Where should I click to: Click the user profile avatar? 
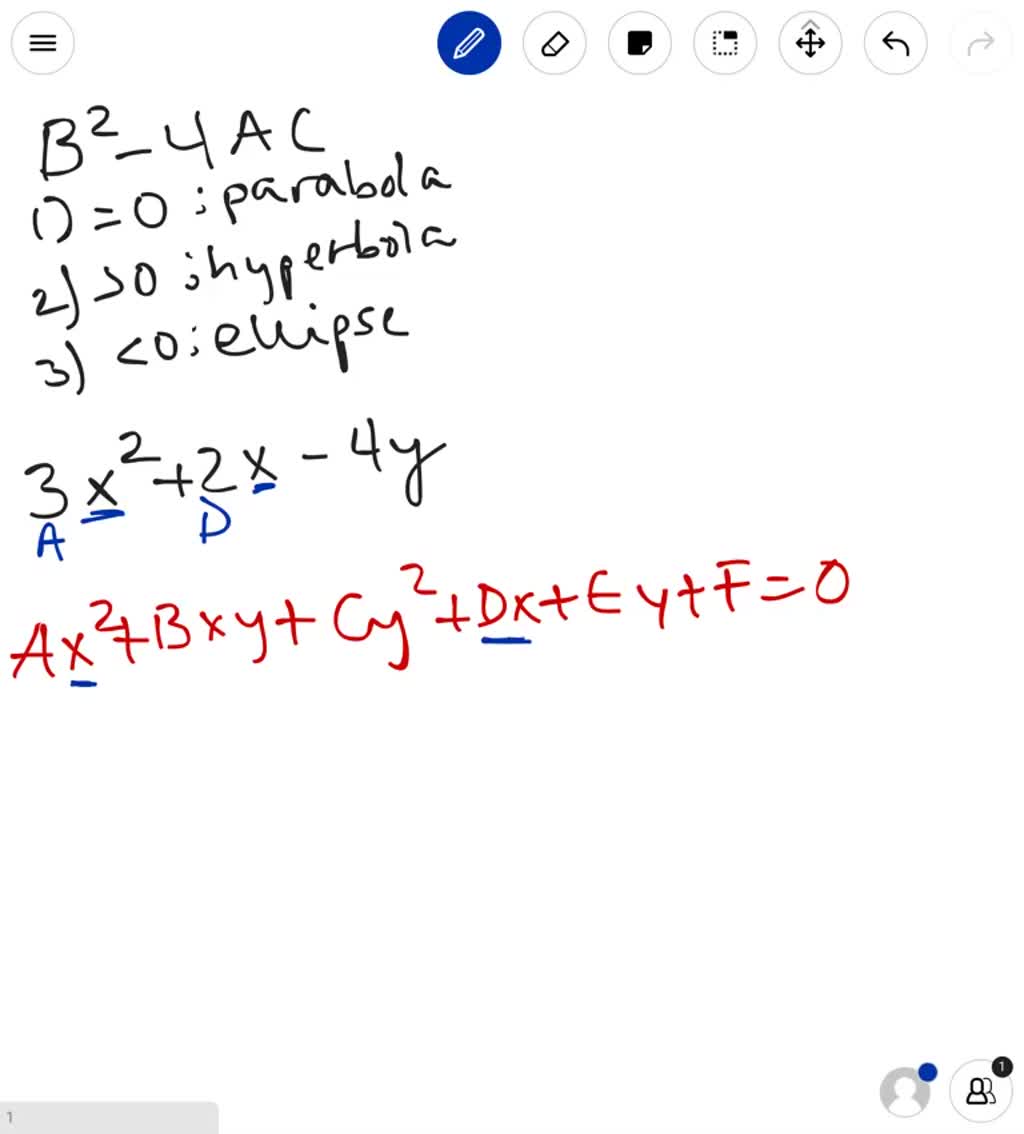coord(906,1092)
